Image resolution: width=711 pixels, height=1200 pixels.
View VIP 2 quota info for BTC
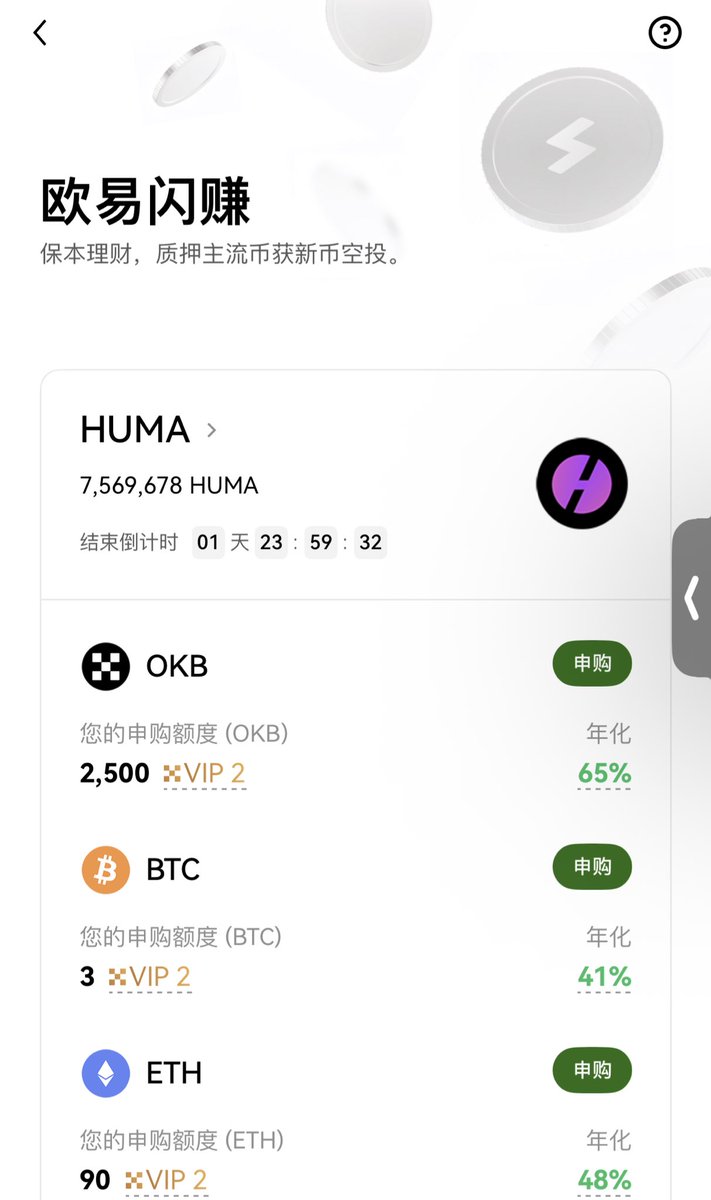point(150,977)
